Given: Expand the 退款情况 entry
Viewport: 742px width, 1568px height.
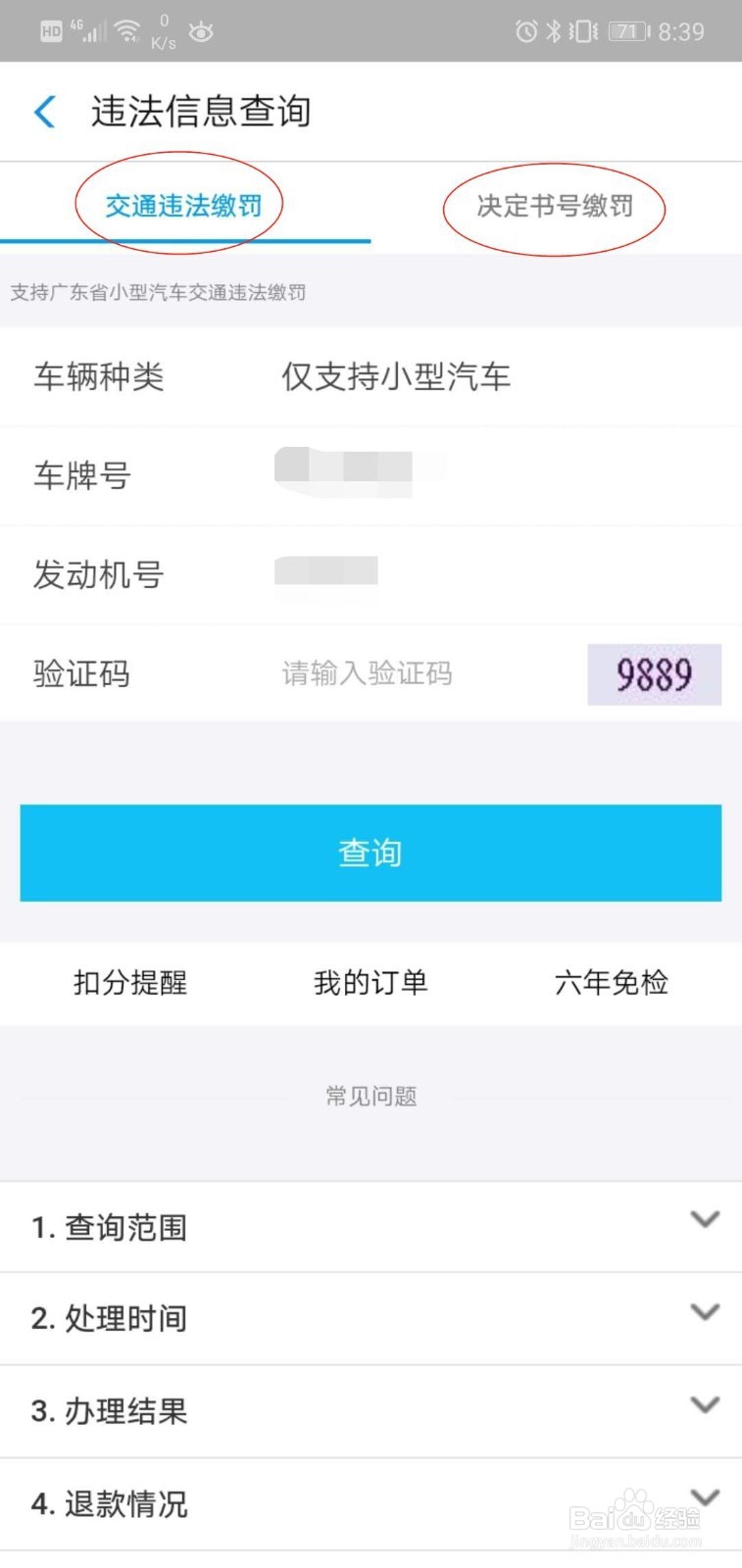Looking at the screenshot, I should (x=371, y=1503).
